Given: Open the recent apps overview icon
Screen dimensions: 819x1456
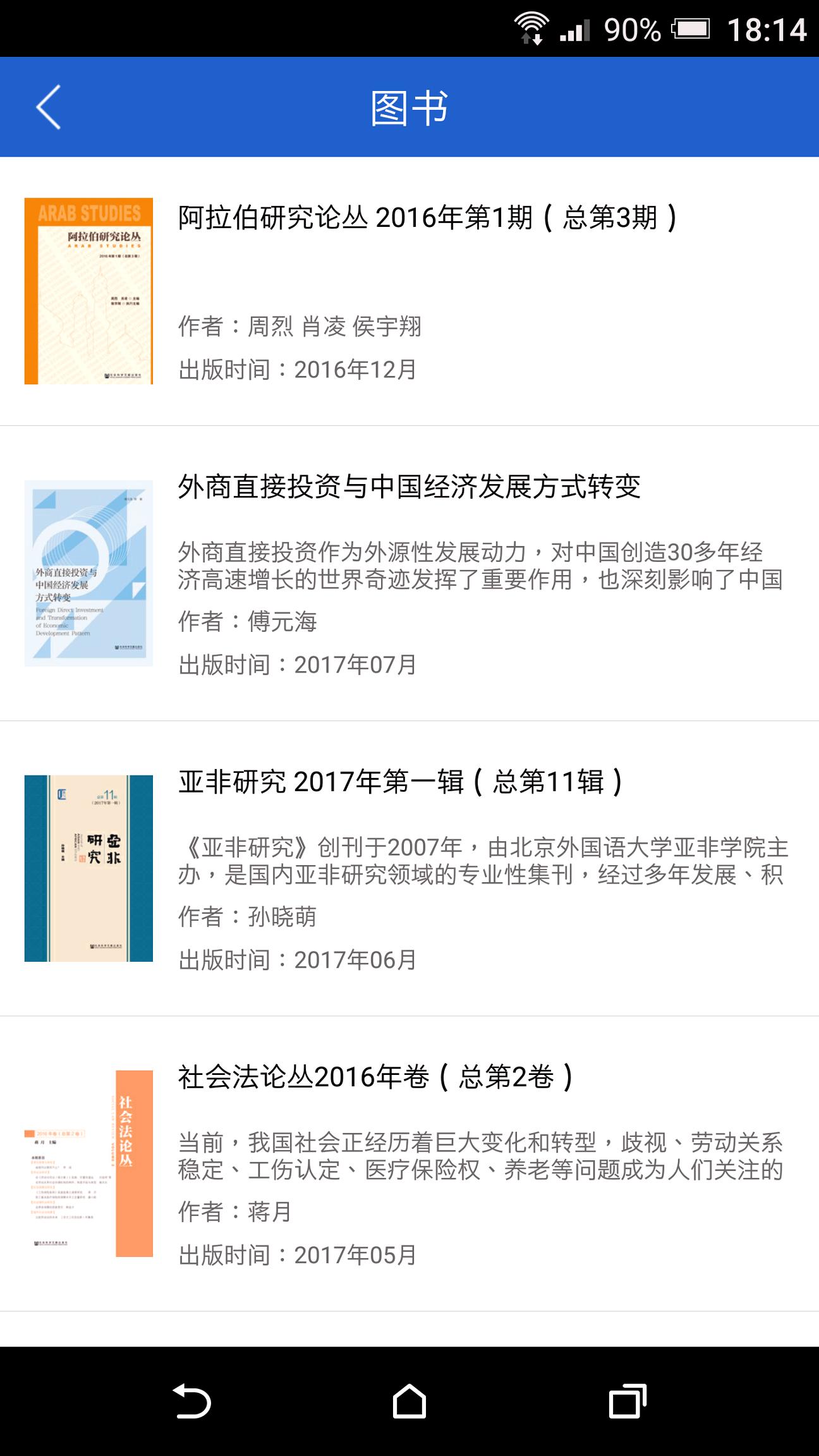Looking at the screenshot, I should 628,1400.
